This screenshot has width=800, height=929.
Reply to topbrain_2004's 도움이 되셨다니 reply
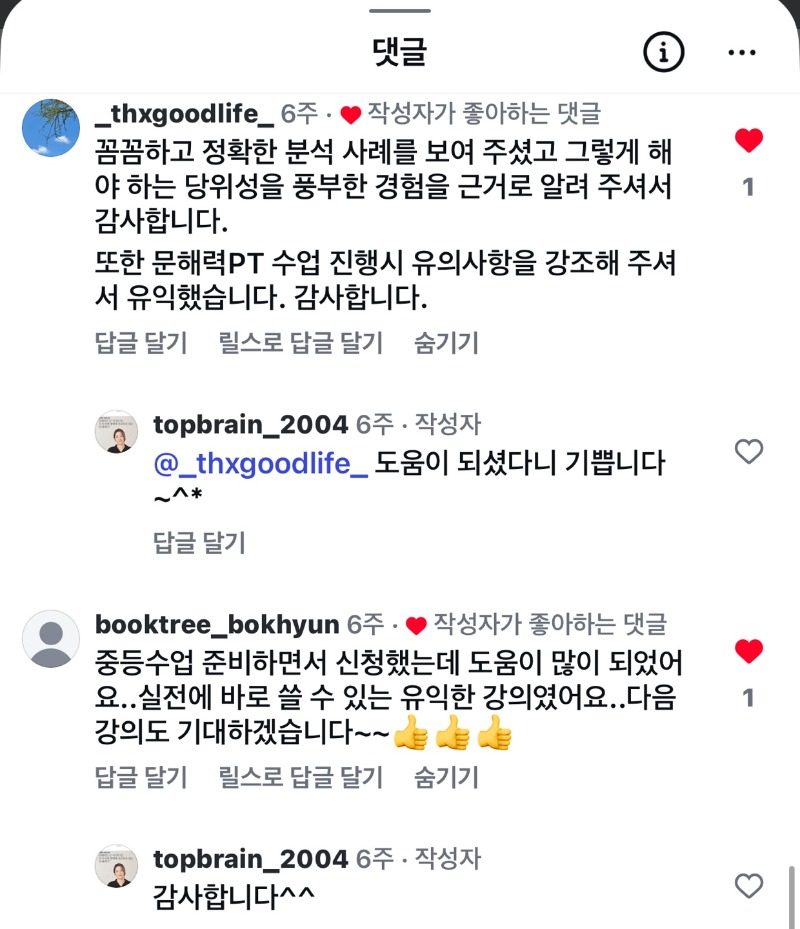(199, 543)
